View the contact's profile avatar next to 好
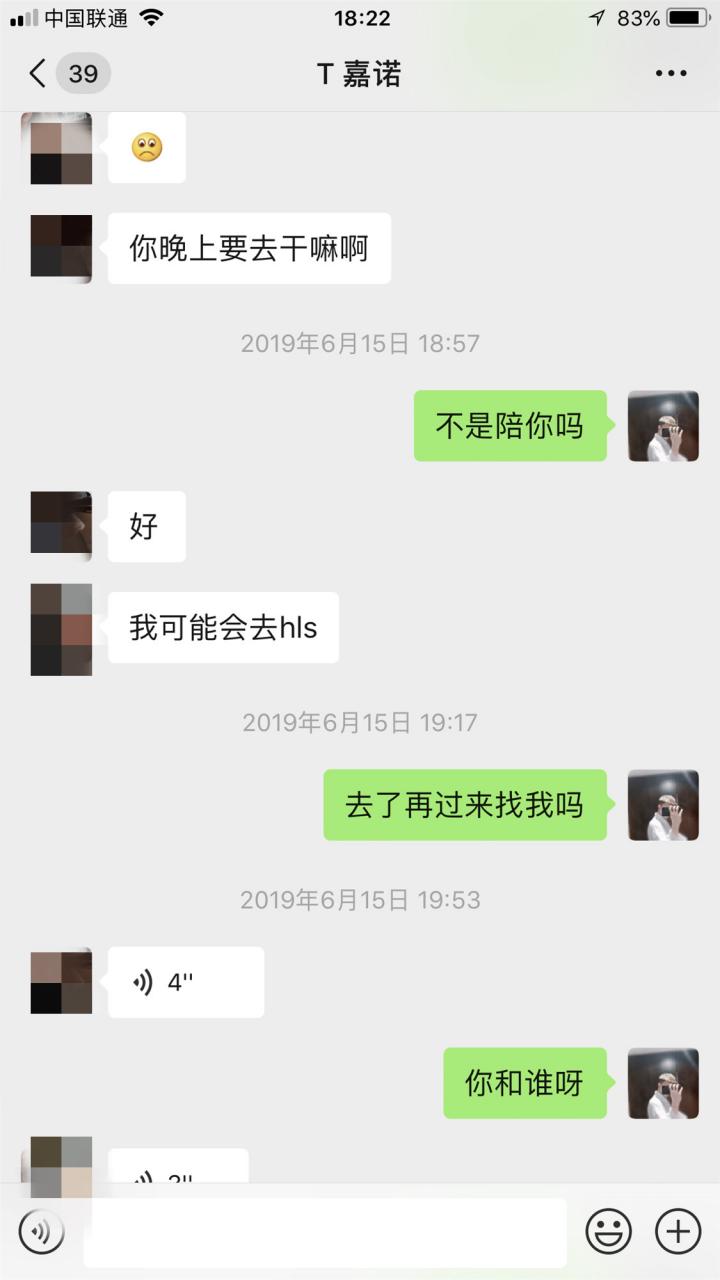 point(60,526)
